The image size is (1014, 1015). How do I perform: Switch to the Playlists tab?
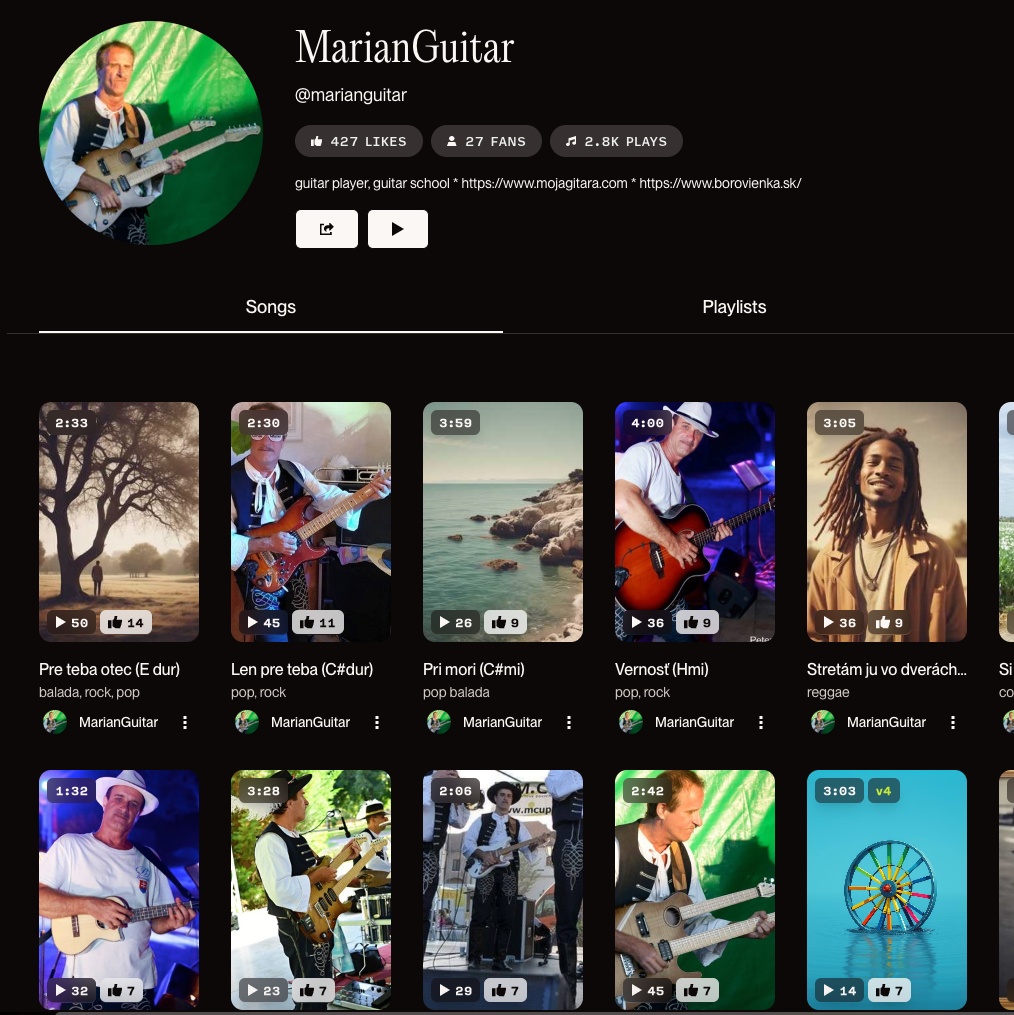[734, 307]
